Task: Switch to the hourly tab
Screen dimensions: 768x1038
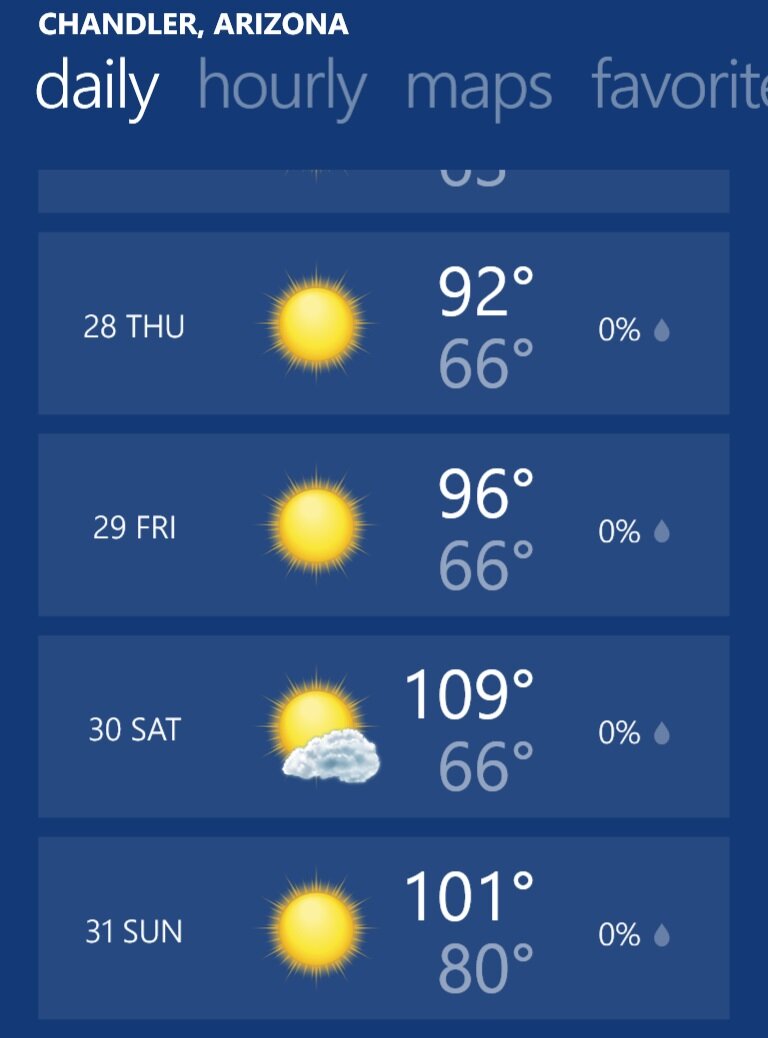Action: [282, 88]
